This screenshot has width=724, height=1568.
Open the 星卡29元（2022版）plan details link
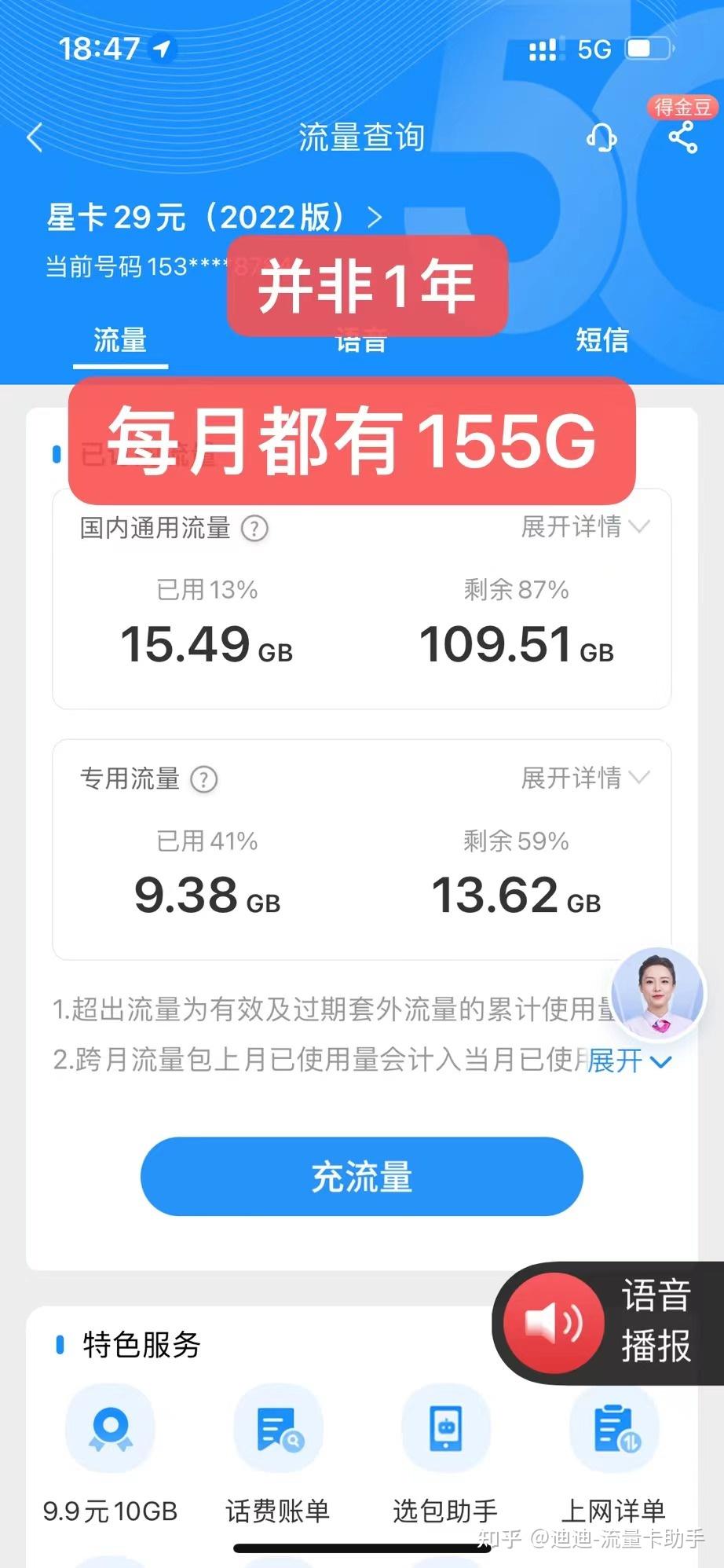tap(212, 218)
